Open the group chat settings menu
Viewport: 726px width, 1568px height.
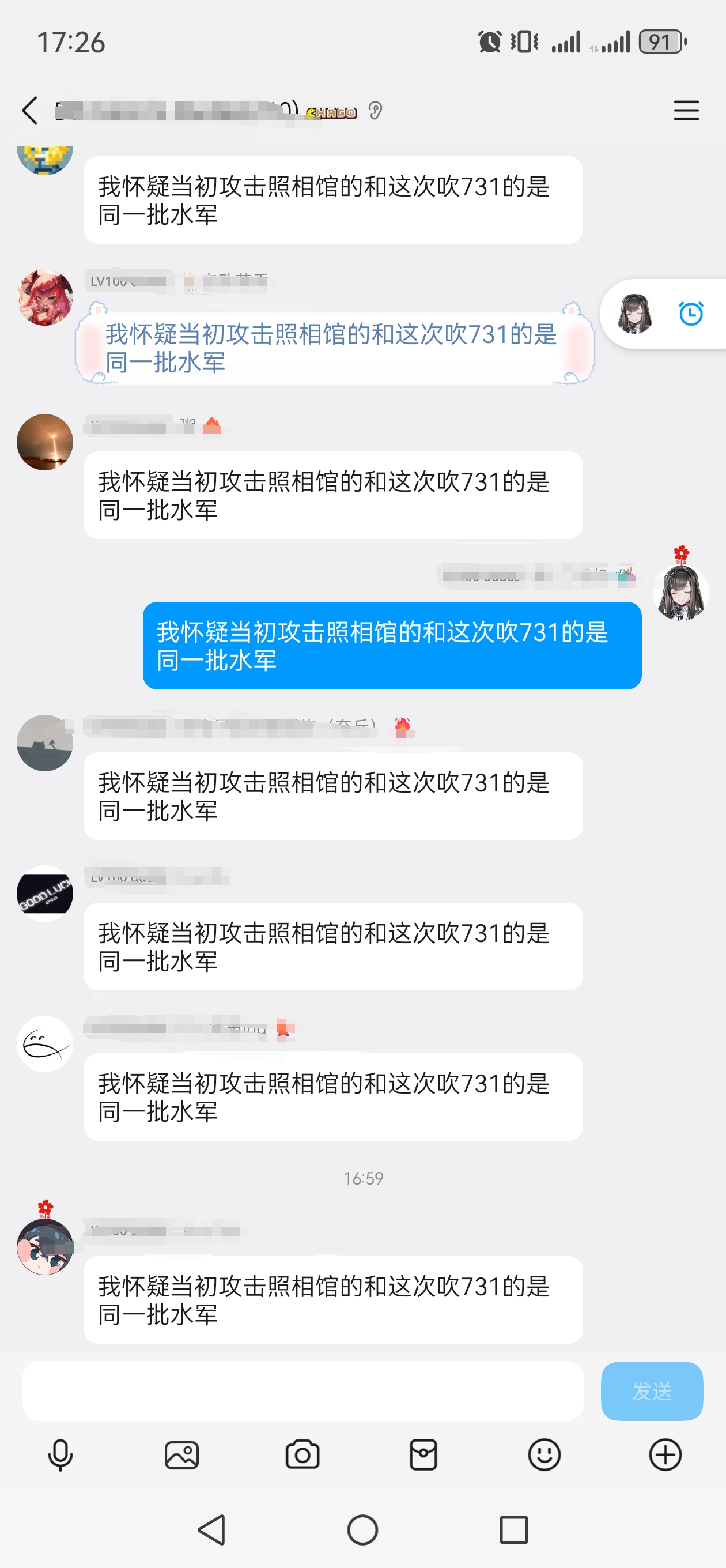[686, 111]
